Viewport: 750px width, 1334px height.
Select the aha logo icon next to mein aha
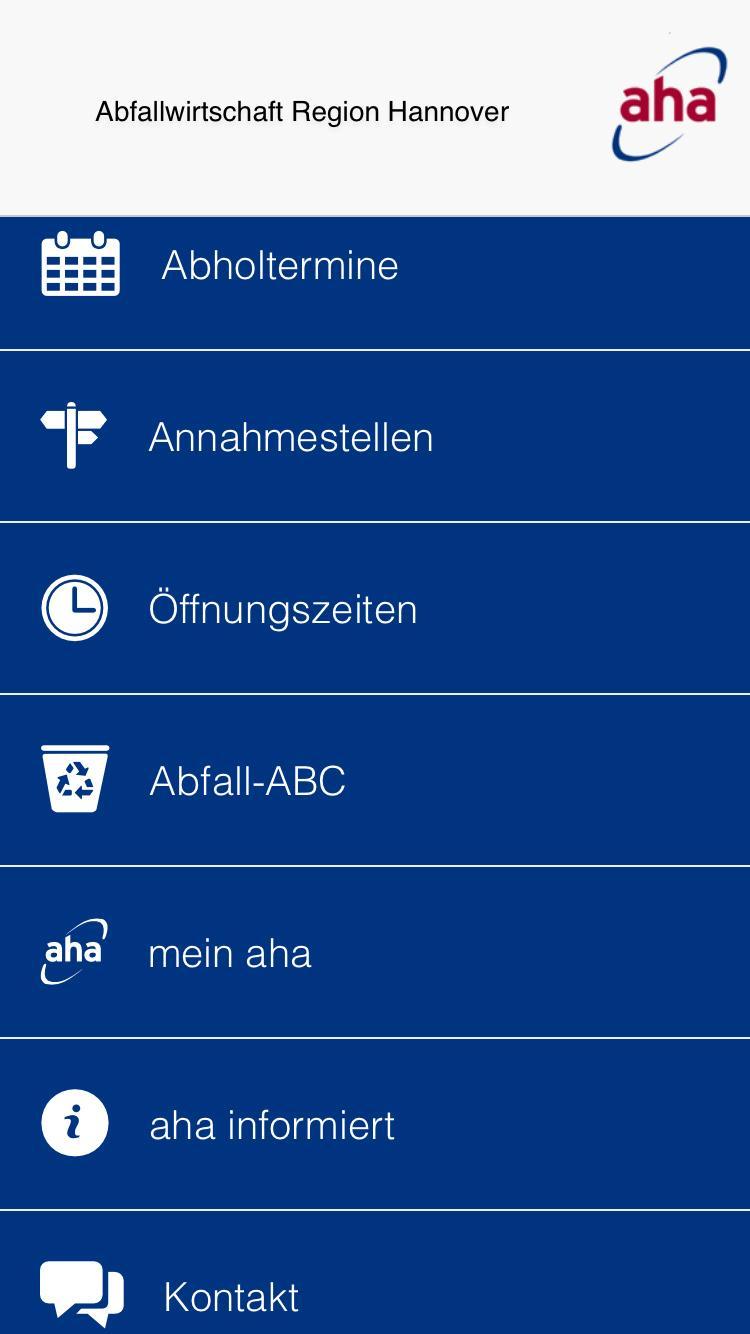tap(74, 951)
